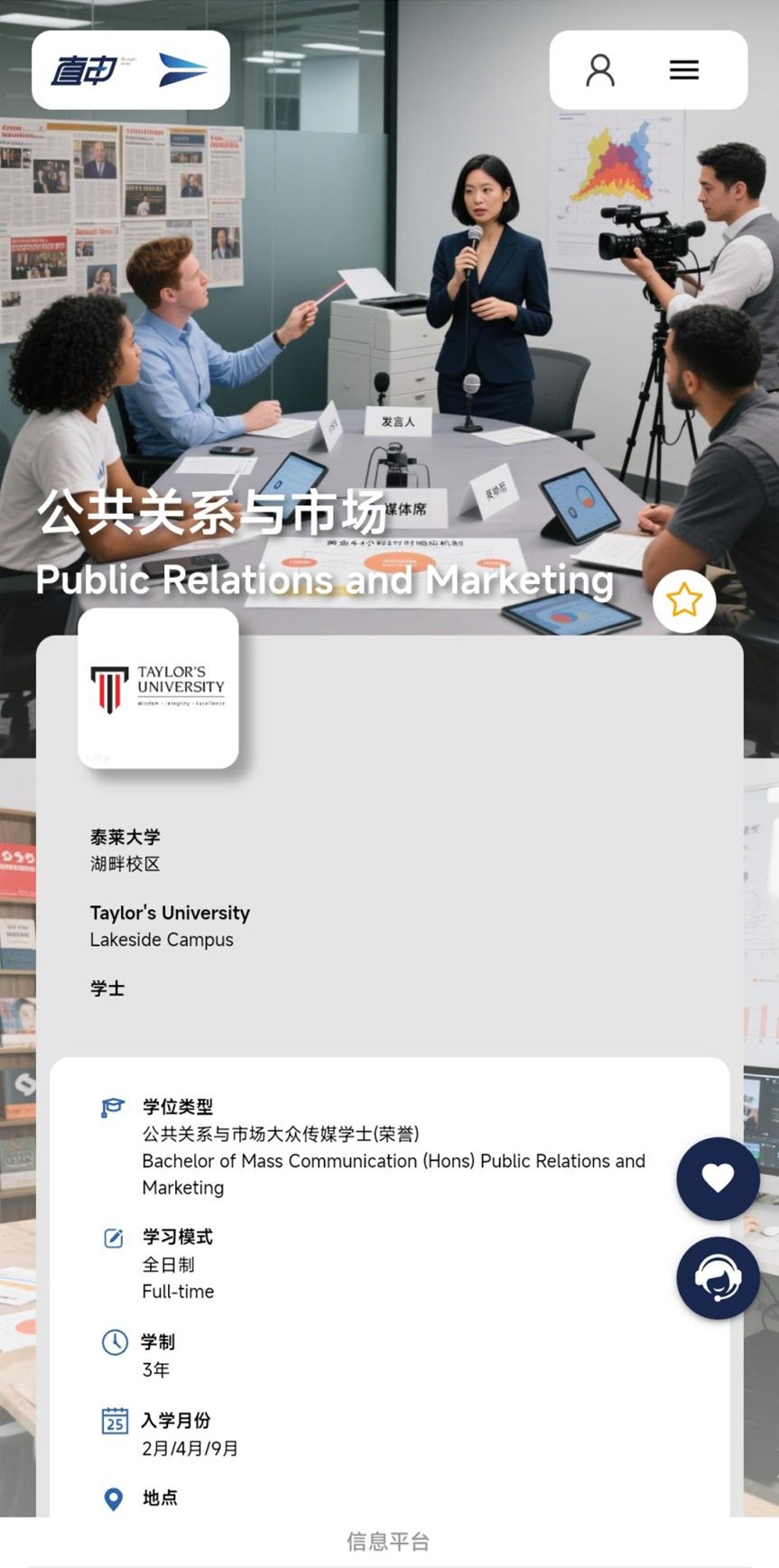
Task: Open the hamburger menu
Action: [683, 70]
